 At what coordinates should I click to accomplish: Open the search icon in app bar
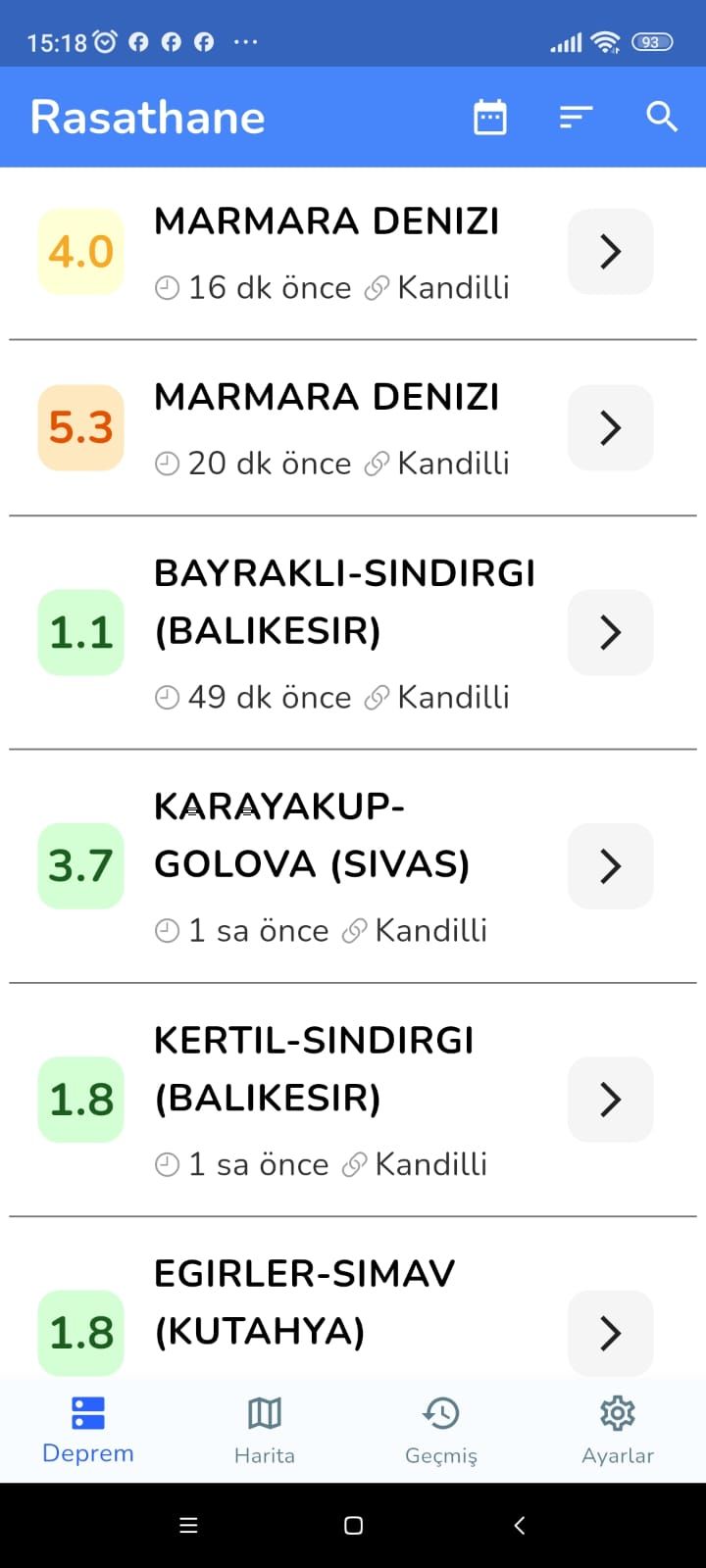(x=662, y=118)
